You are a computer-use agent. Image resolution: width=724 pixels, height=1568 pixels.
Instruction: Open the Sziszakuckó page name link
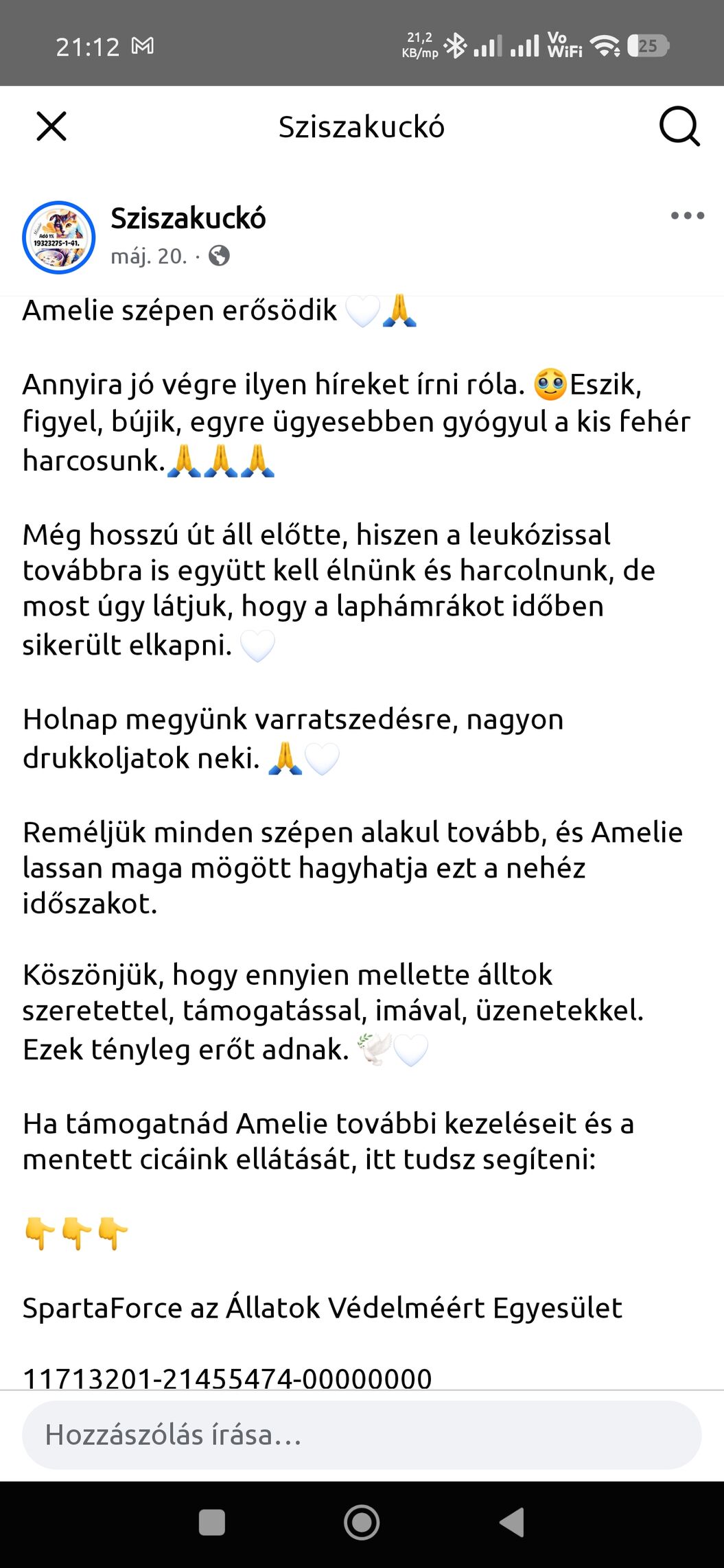pos(188,218)
